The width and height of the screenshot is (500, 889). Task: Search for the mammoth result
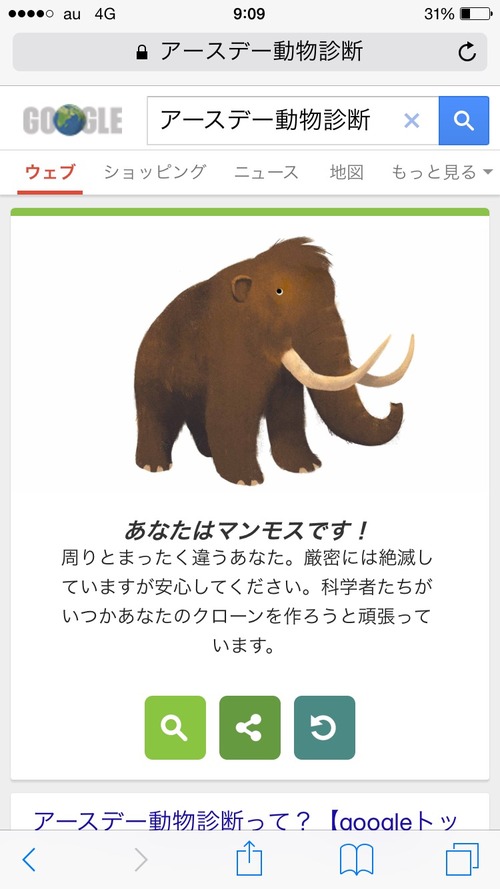[175, 727]
